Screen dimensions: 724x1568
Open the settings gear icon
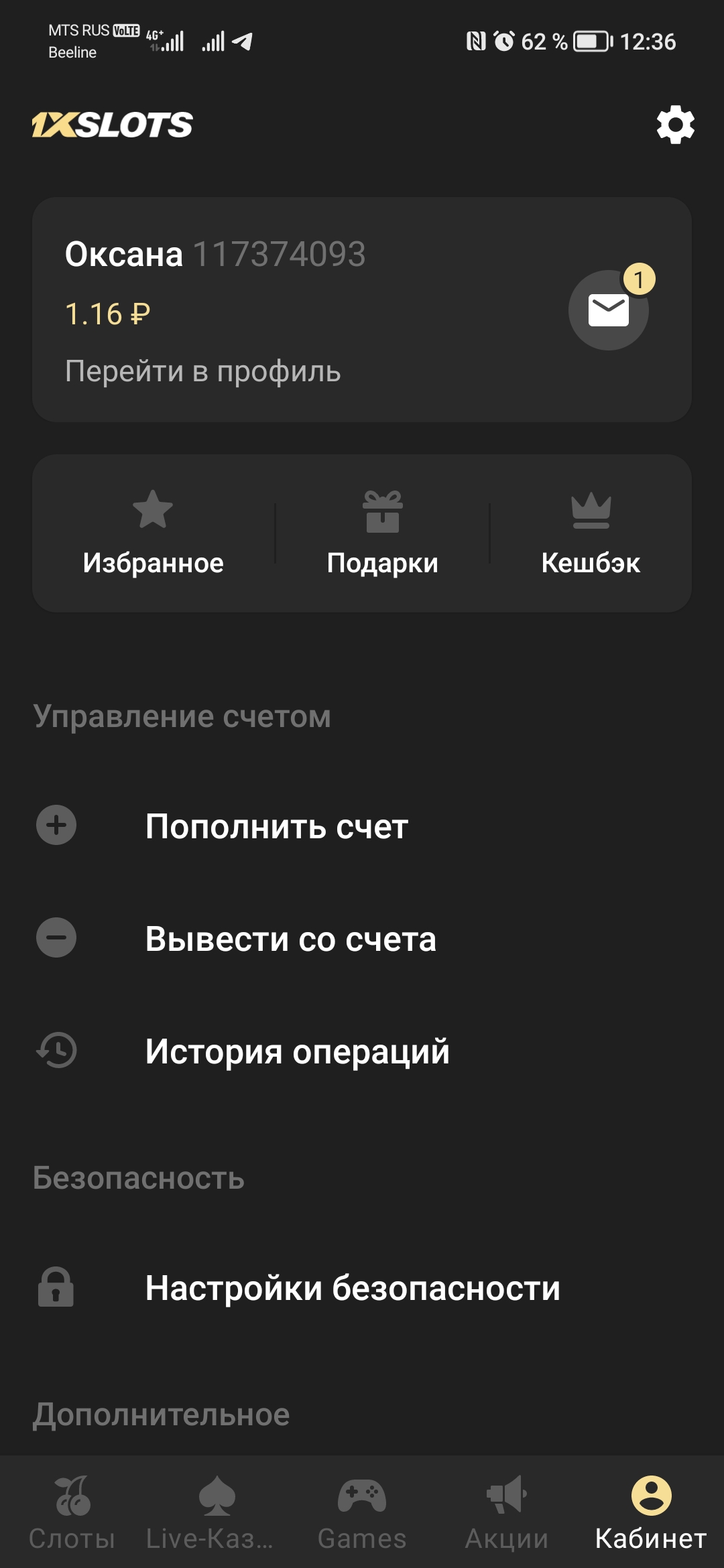675,125
